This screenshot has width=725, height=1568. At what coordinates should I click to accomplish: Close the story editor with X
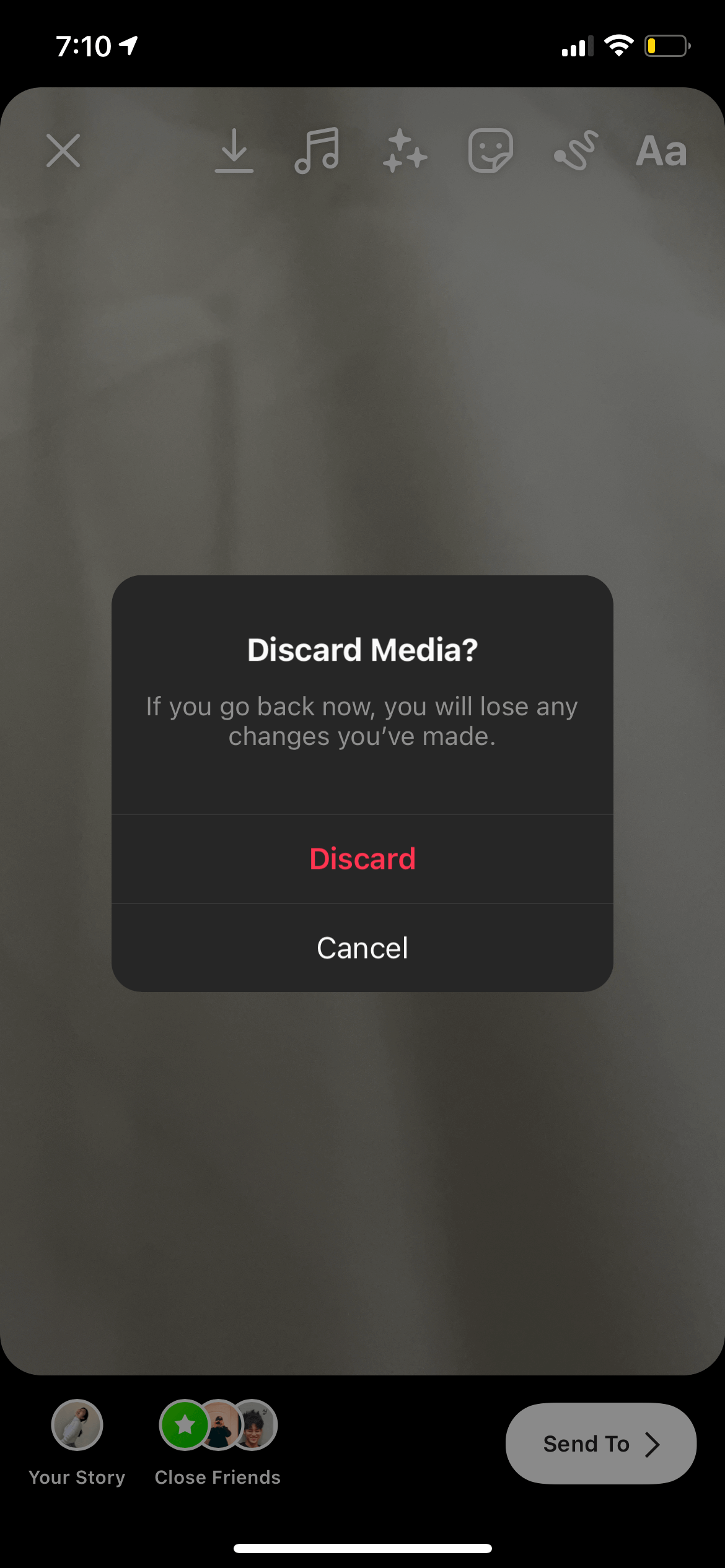click(63, 150)
